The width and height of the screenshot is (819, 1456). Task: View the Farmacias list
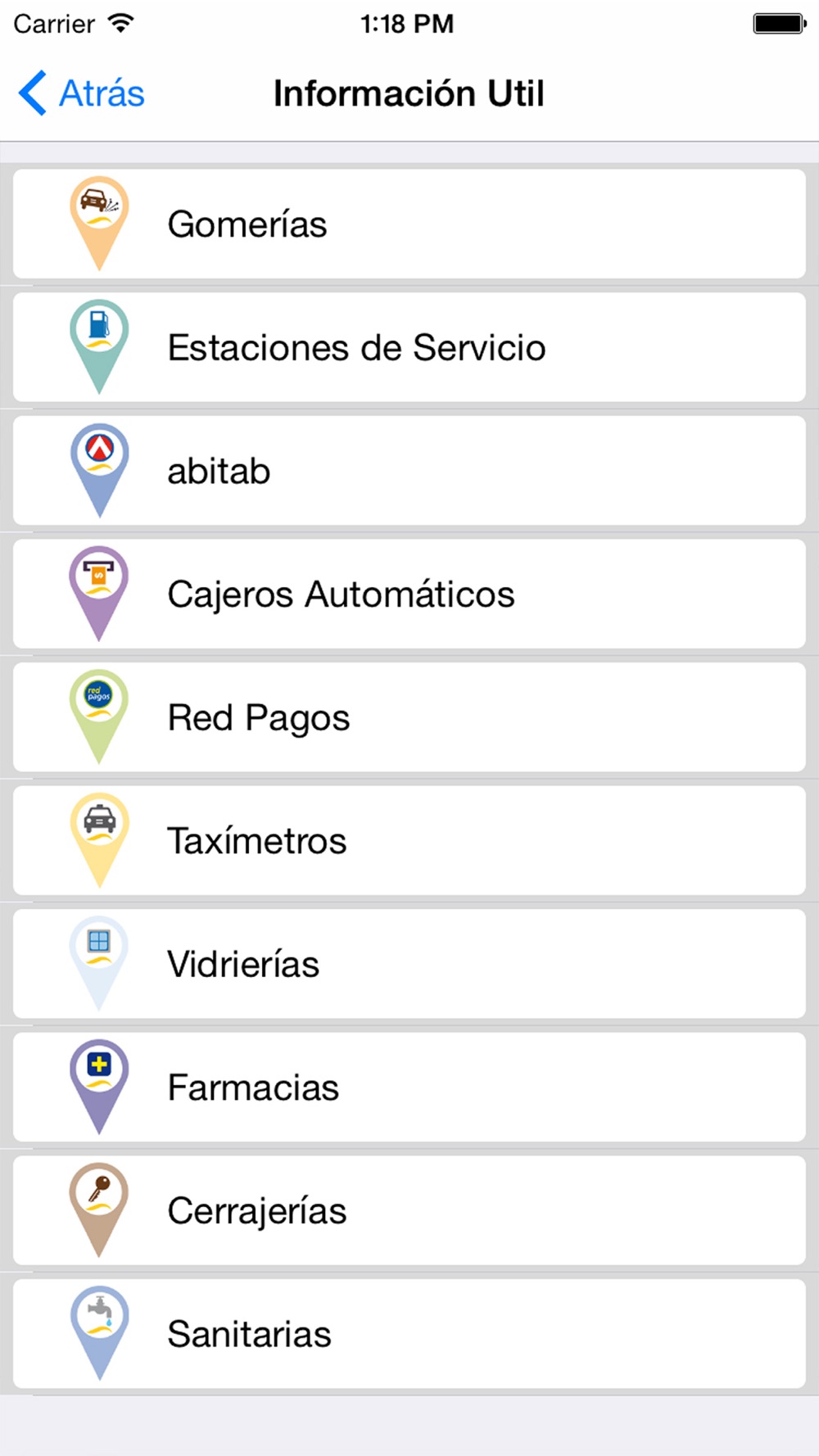(x=409, y=1087)
